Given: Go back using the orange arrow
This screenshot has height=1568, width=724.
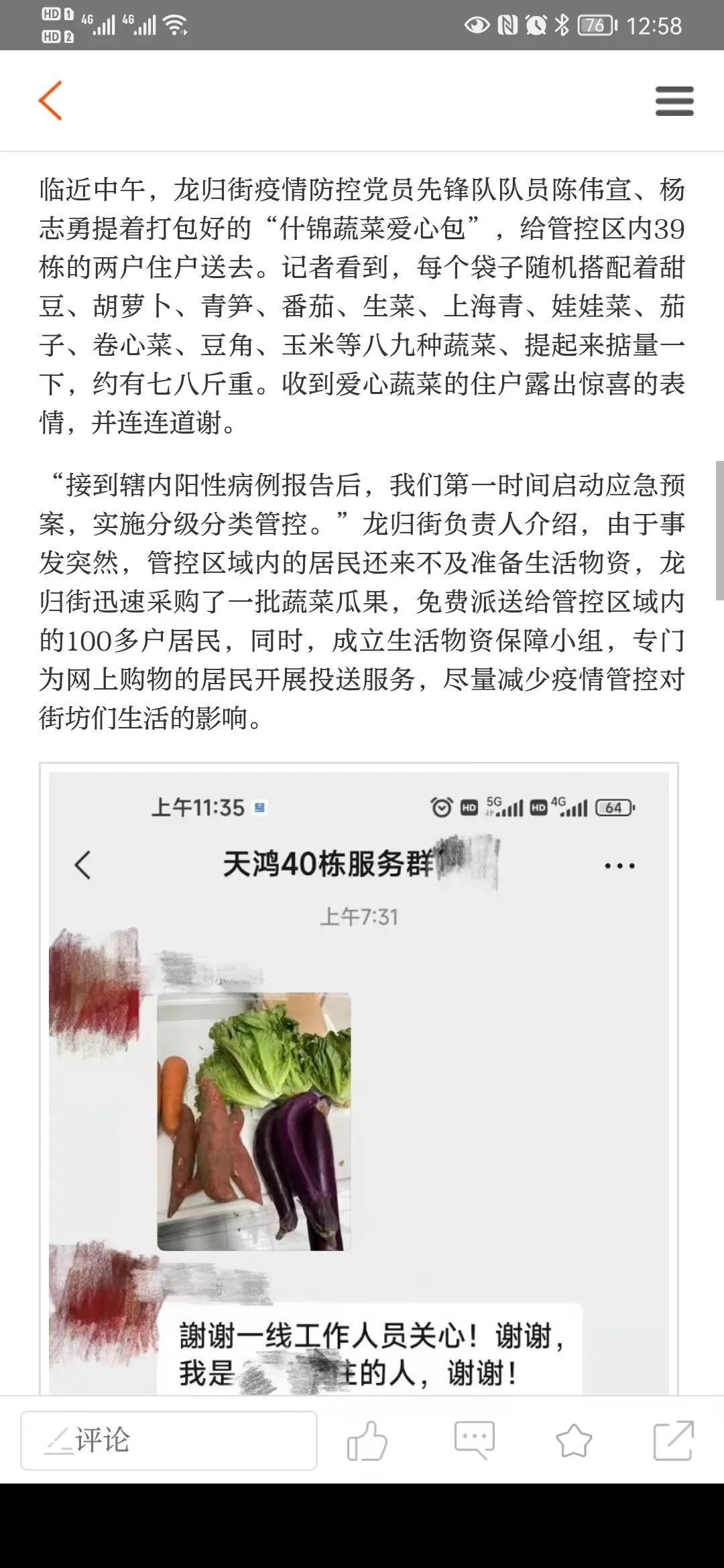Looking at the screenshot, I should point(51,101).
